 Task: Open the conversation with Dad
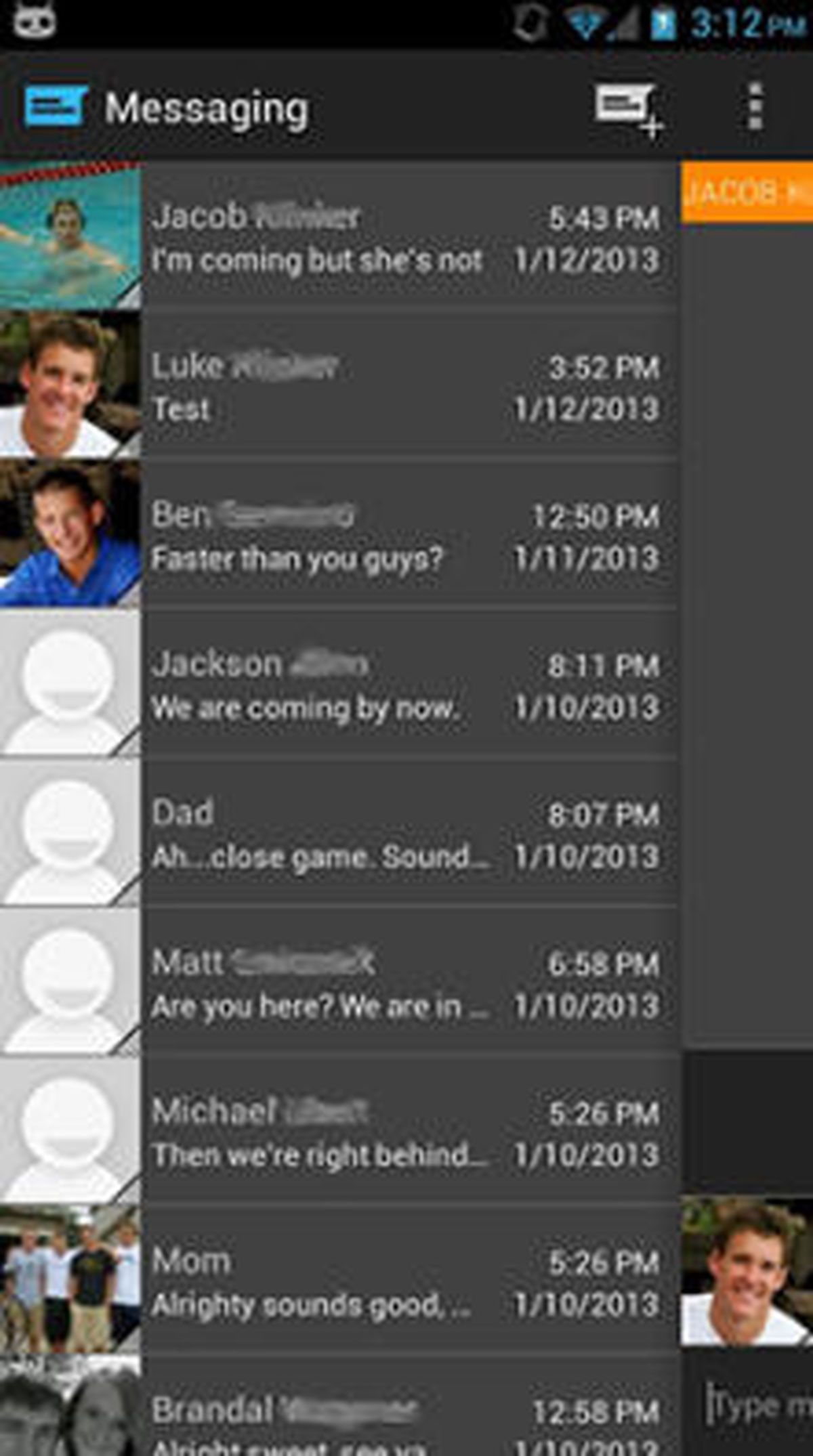pyautogui.click(x=406, y=833)
